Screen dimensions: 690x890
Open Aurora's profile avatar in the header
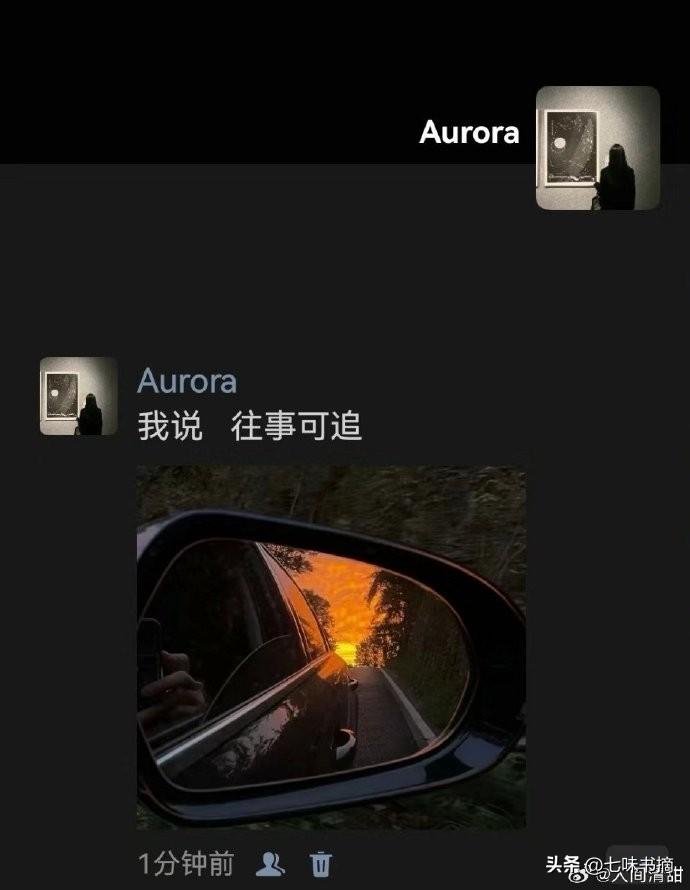(597, 148)
